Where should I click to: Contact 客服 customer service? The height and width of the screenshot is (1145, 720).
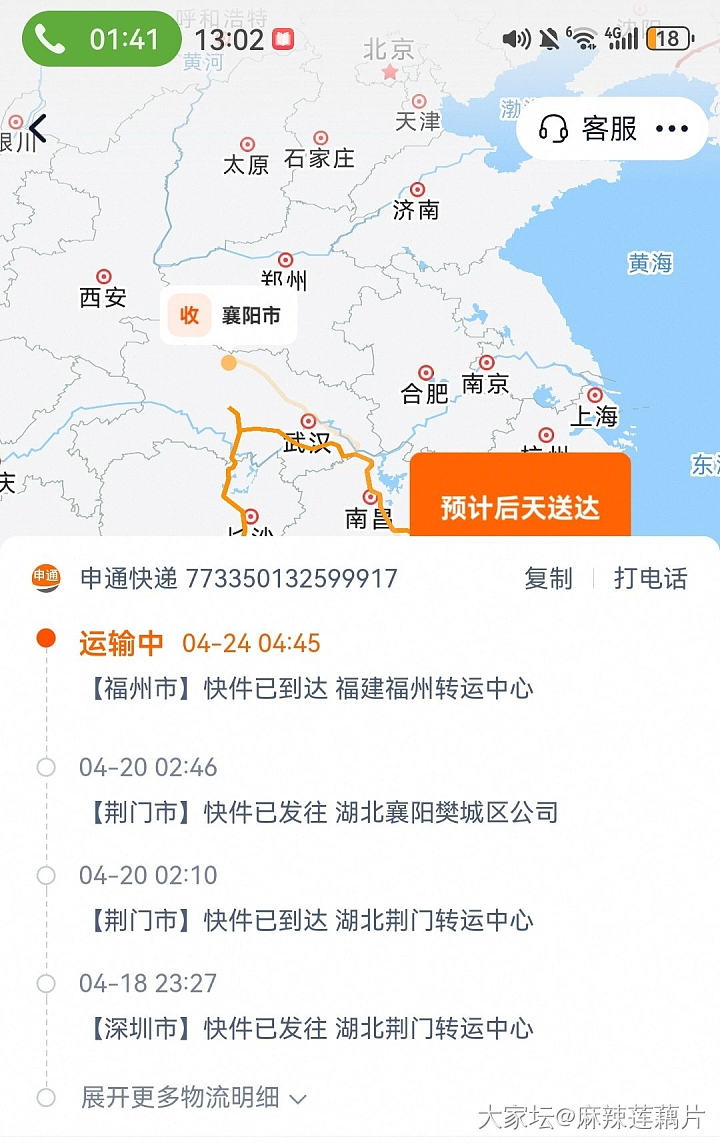coord(589,129)
